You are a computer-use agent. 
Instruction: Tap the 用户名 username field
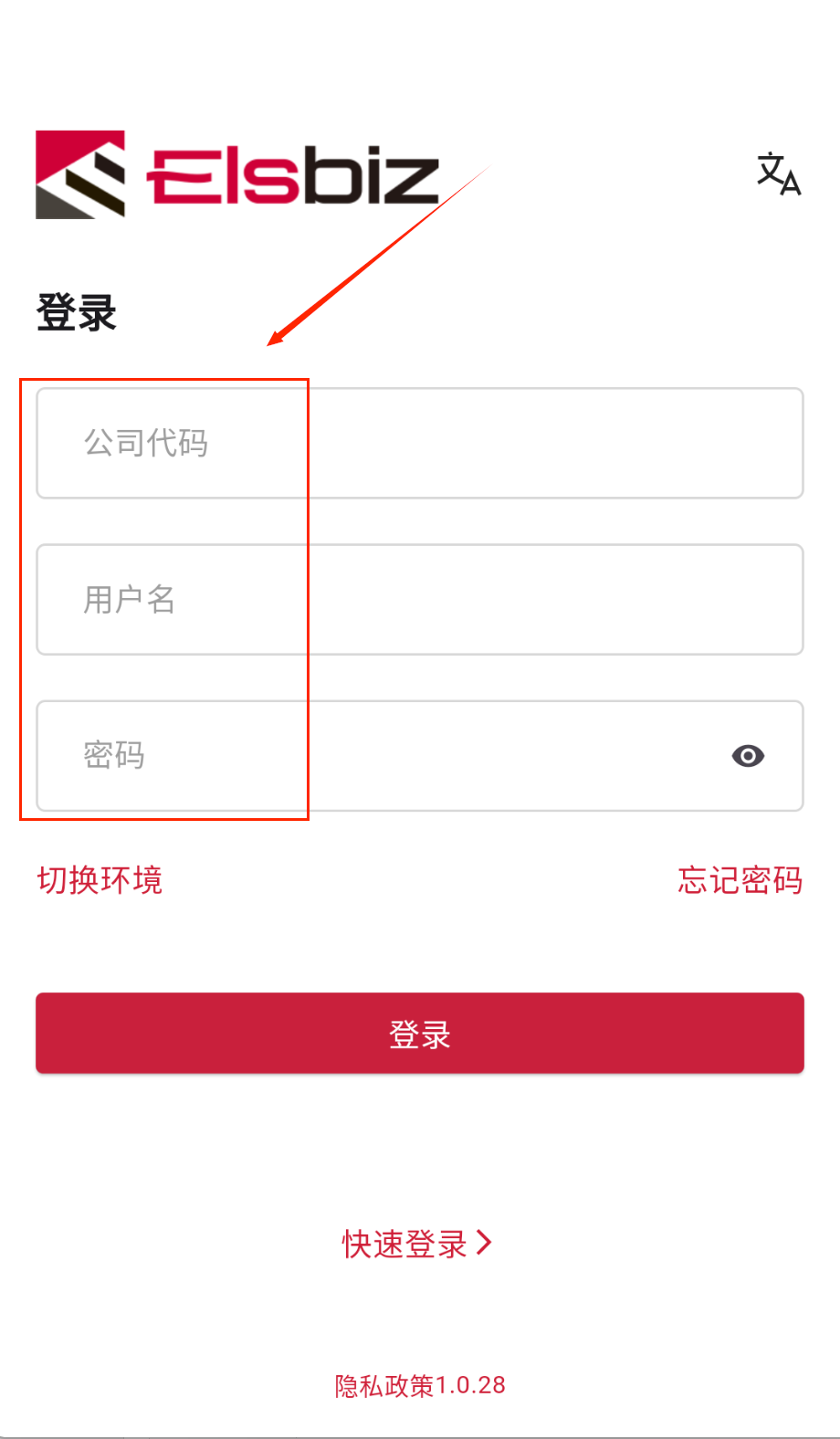(x=420, y=600)
